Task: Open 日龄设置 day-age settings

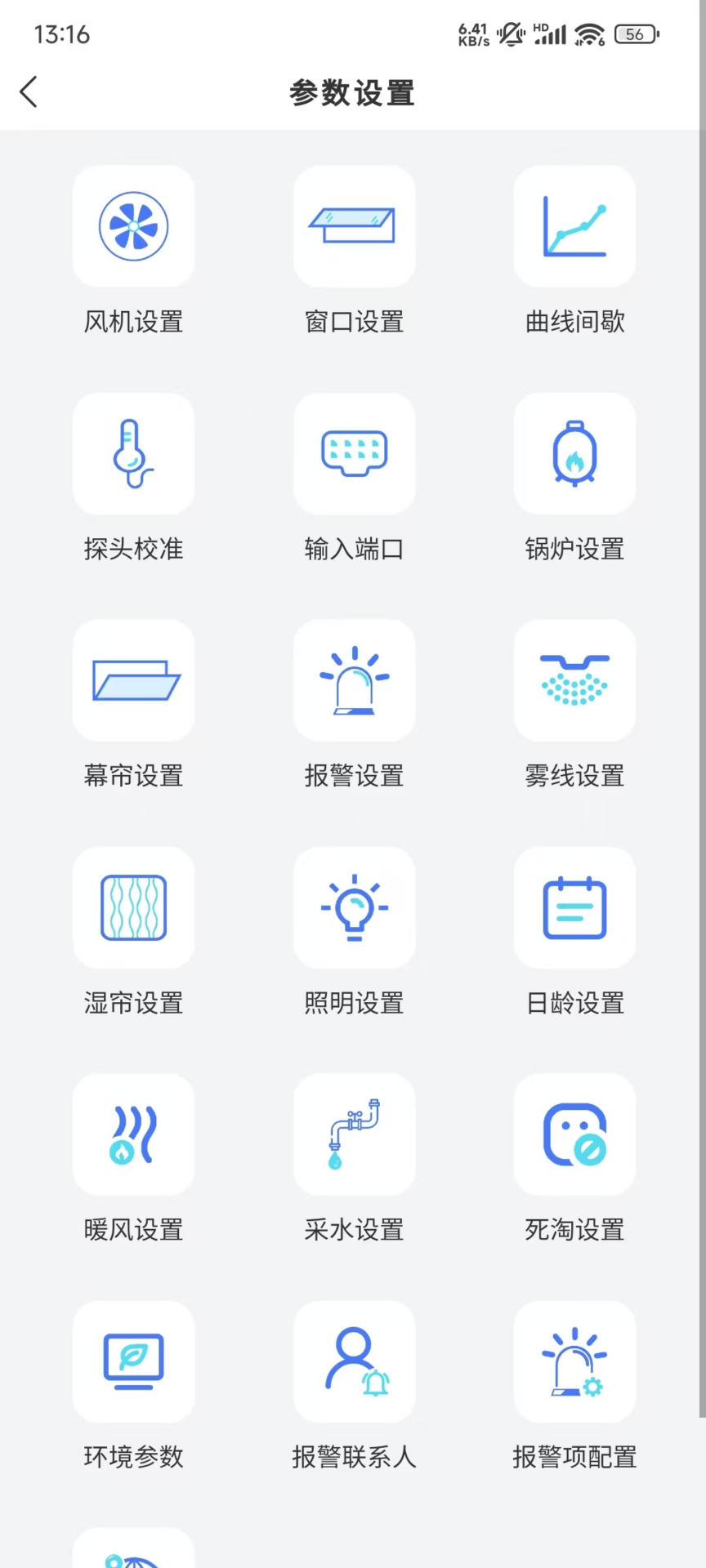Action: click(574, 907)
